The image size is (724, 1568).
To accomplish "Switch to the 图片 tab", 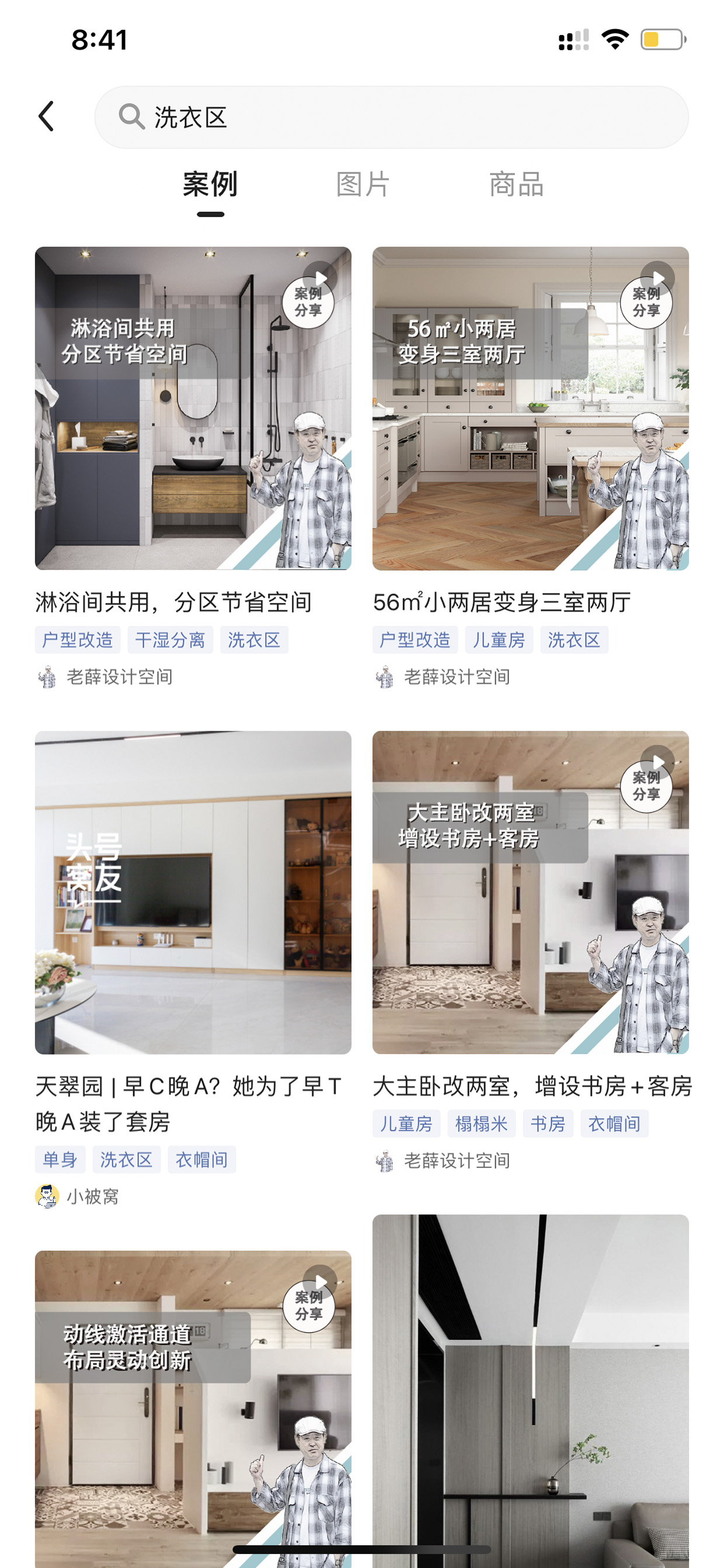I will [363, 185].
